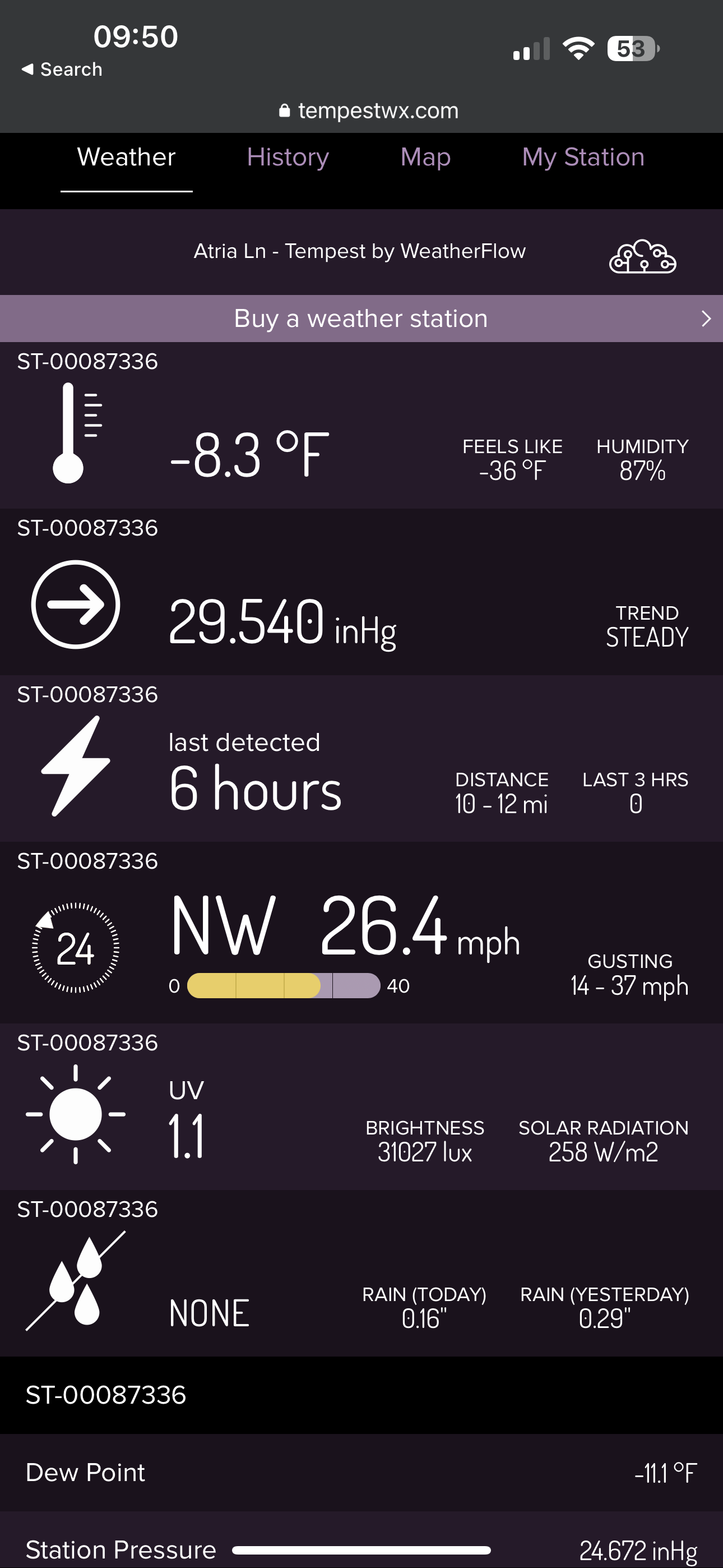Switch to the History tab
Viewport: 723px width, 1568px height.
(288, 158)
